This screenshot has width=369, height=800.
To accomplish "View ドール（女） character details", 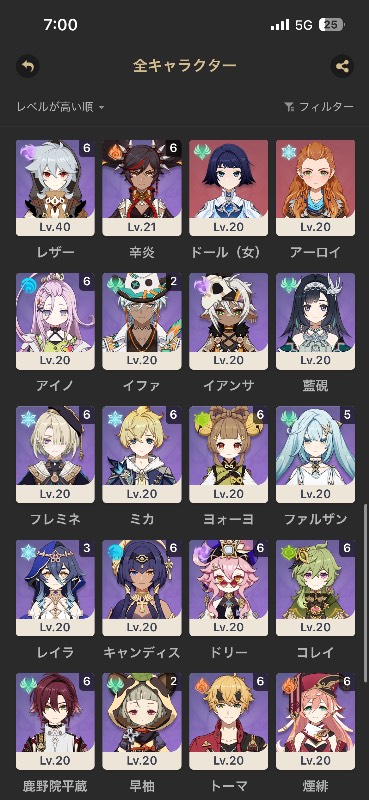I will [229, 188].
